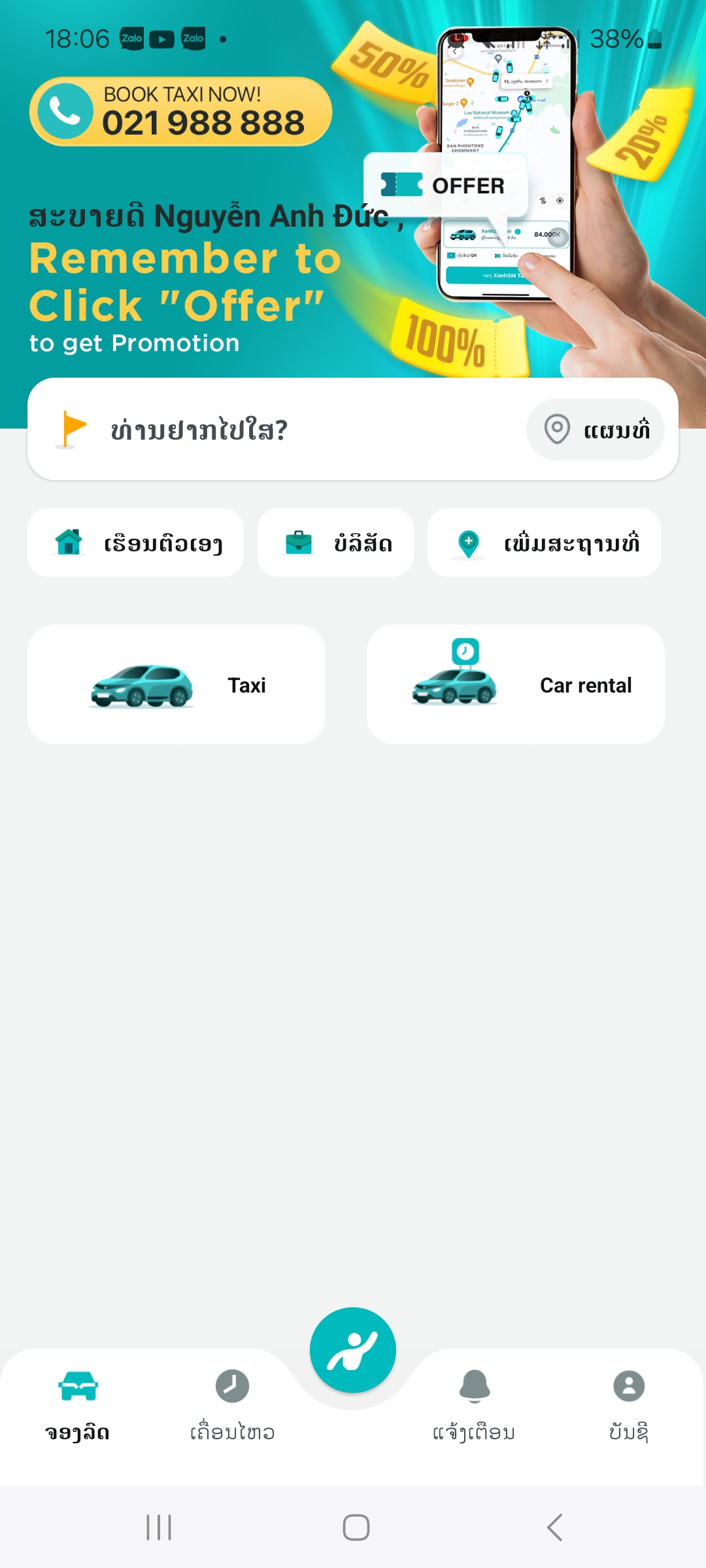Viewport: 706px width, 1568px height.
Task: Open the Car rental service card
Action: click(x=516, y=685)
